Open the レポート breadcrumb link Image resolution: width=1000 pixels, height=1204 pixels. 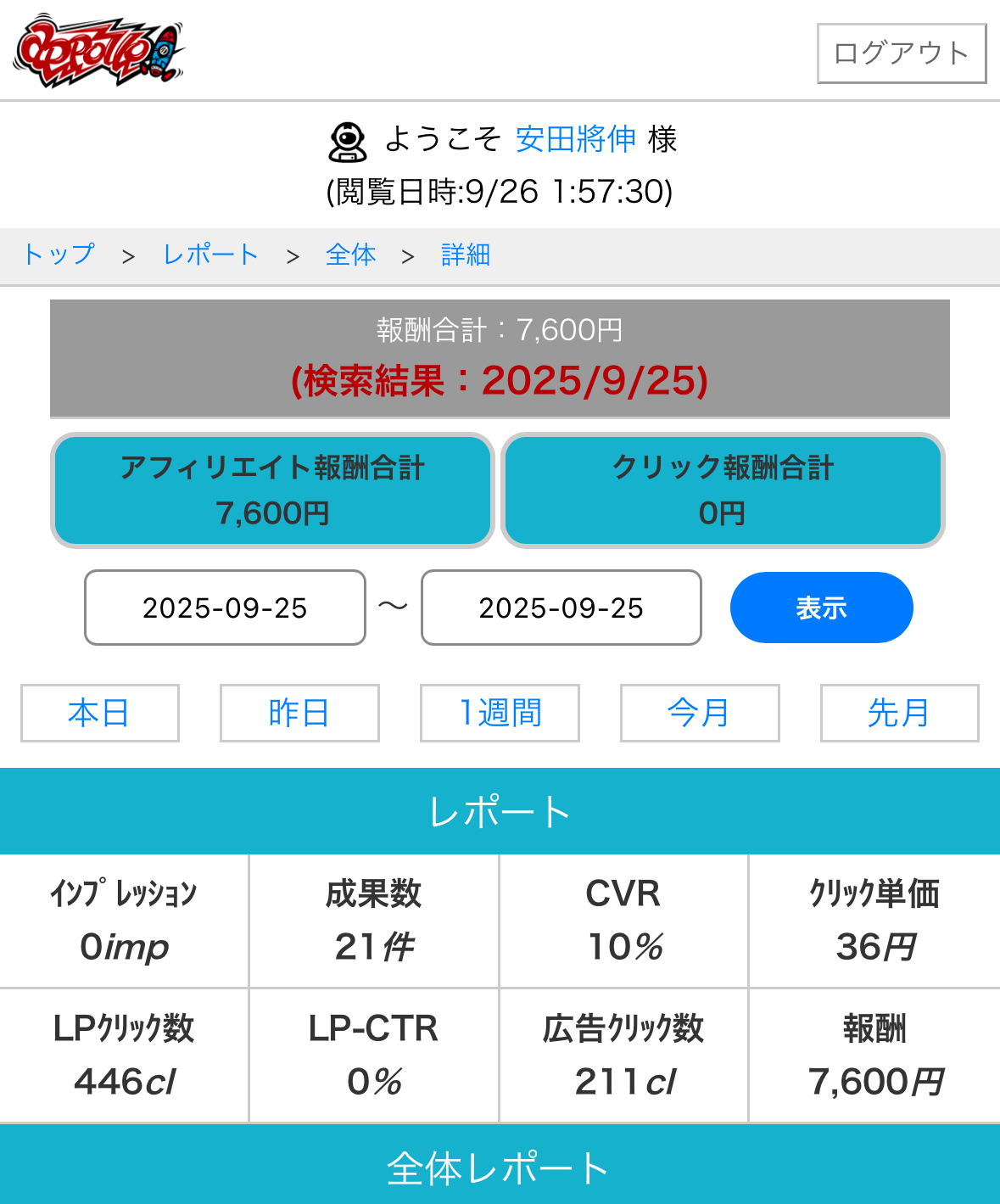[210, 255]
